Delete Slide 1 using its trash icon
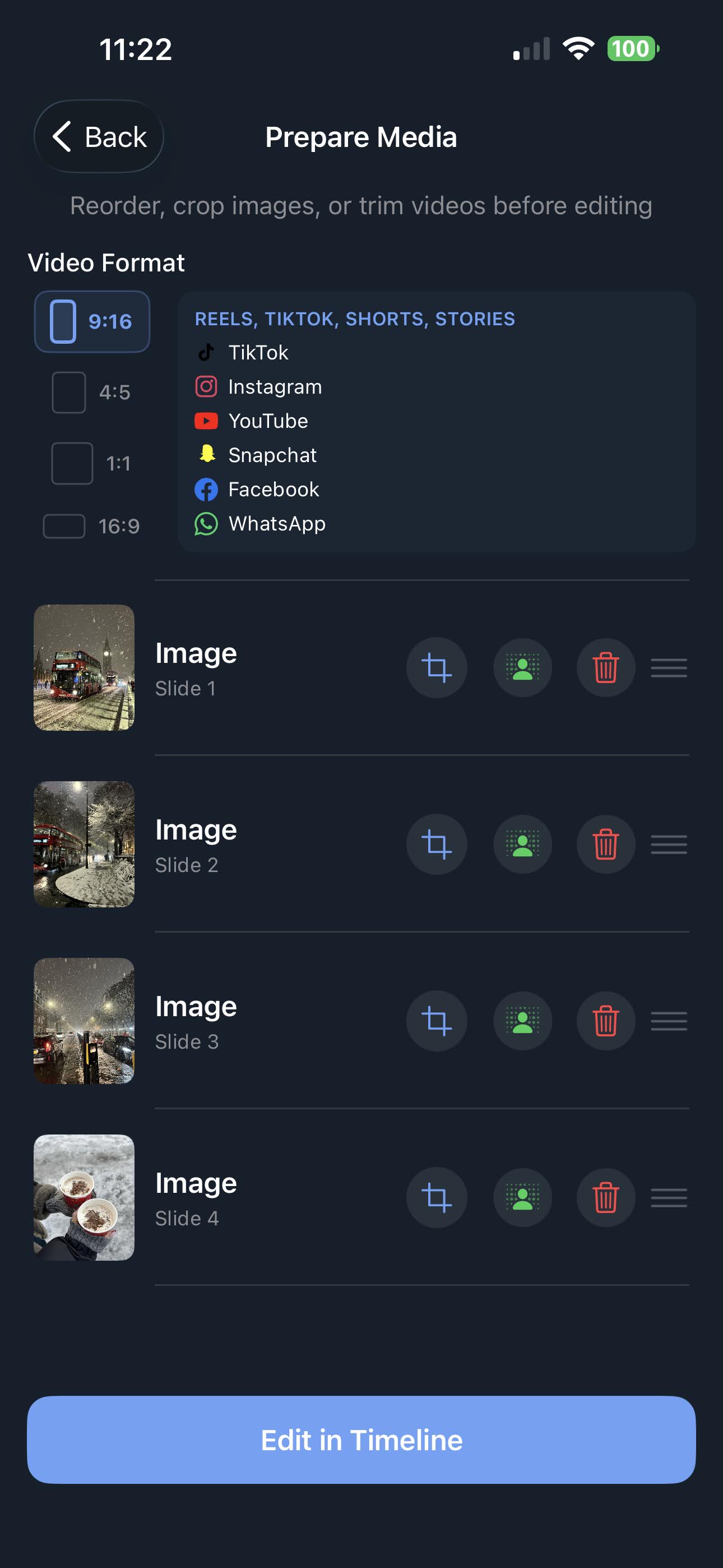The height and width of the screenshot is (1568, 723). click(605, 668)
